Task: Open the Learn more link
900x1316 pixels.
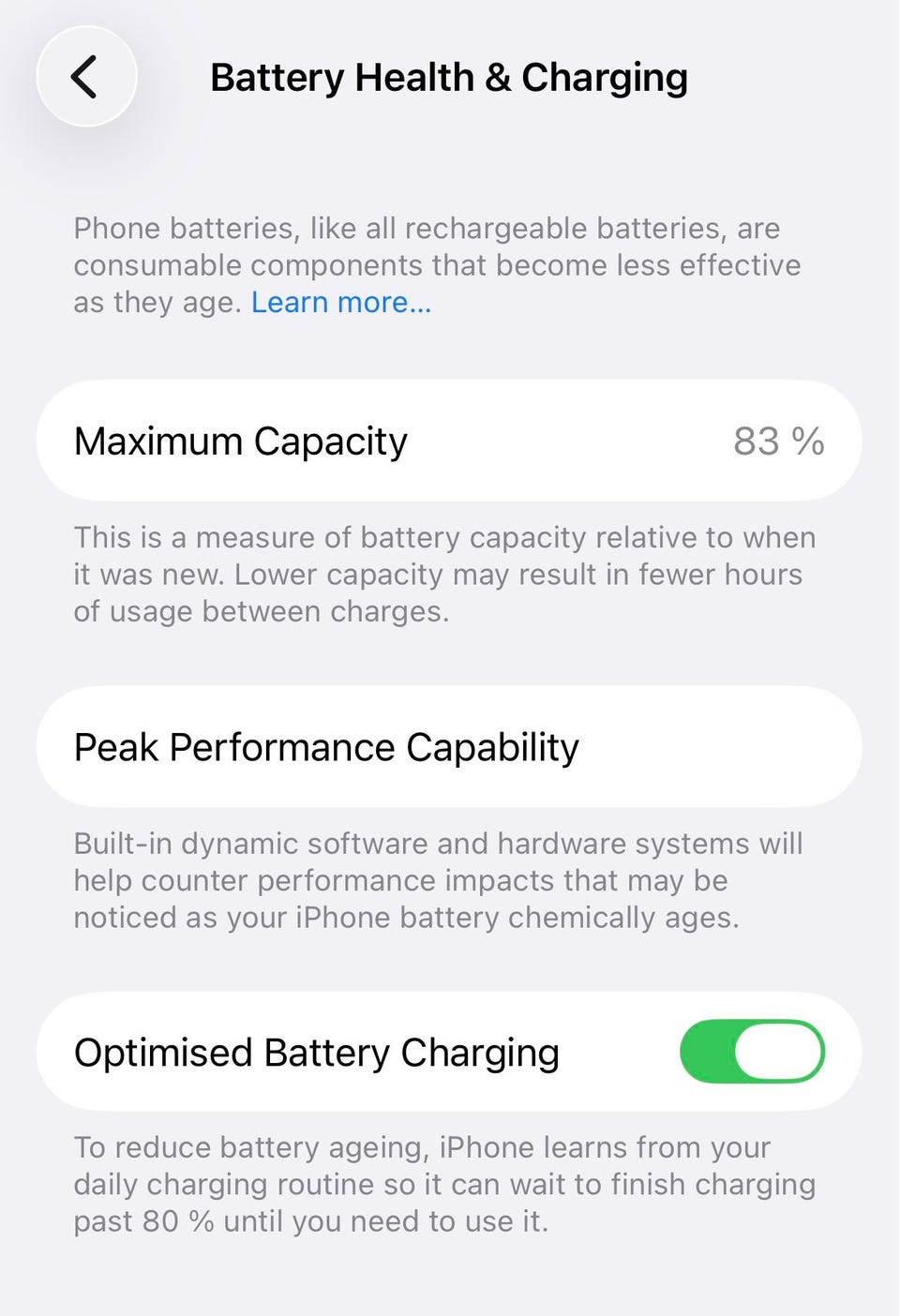Action: tap(340, 303)
